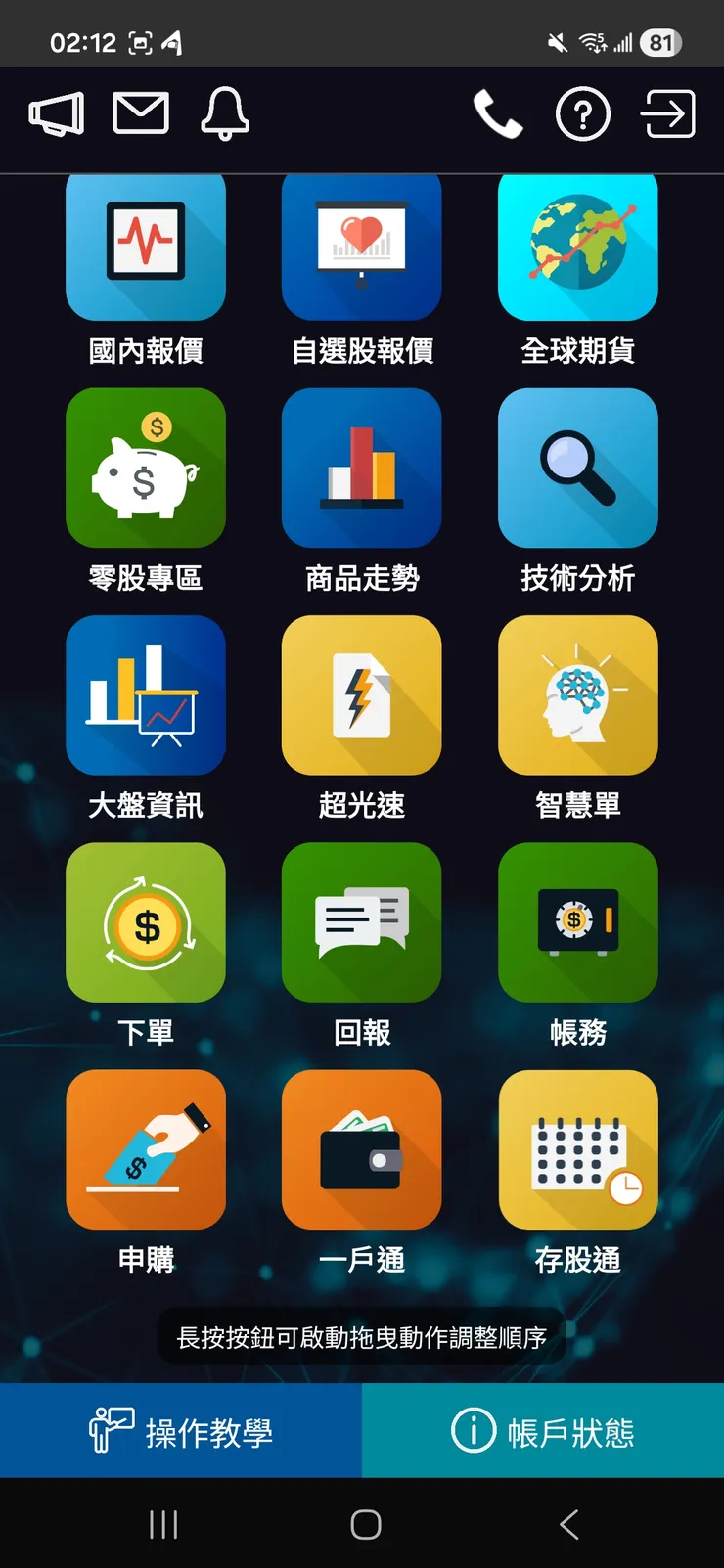Open 智慧單 smart order feature
The width and height of the screenshot is (724, 1568).
tap(577, 694)
